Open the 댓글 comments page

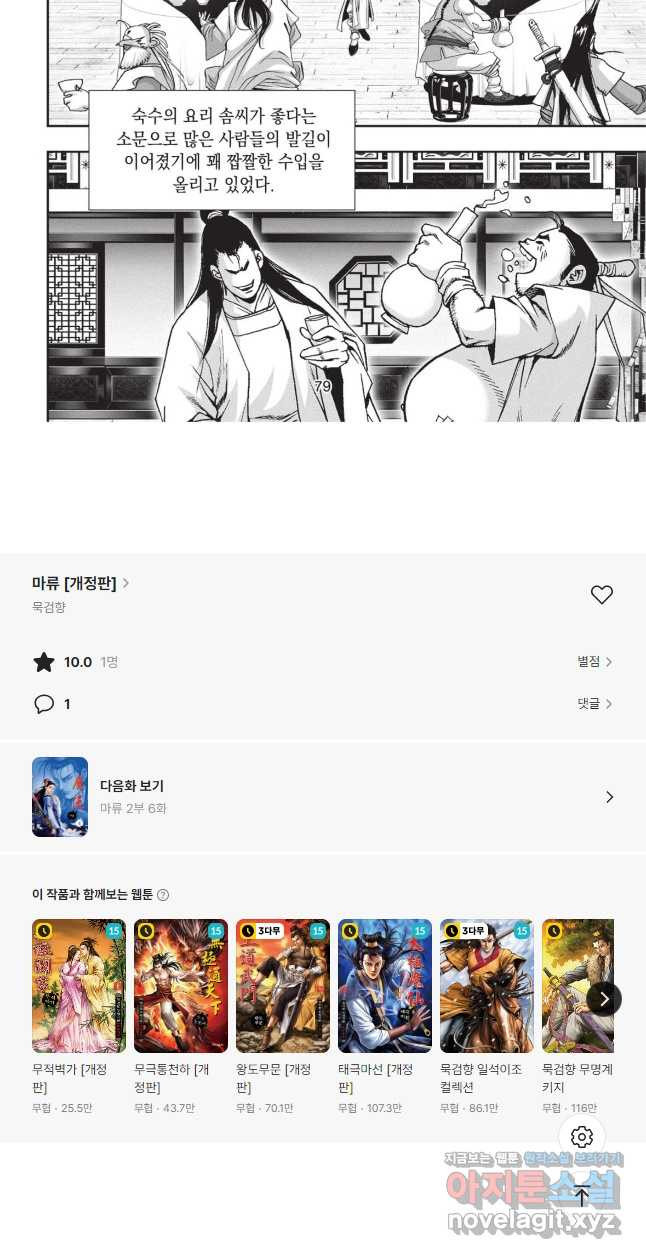[594, 704]
